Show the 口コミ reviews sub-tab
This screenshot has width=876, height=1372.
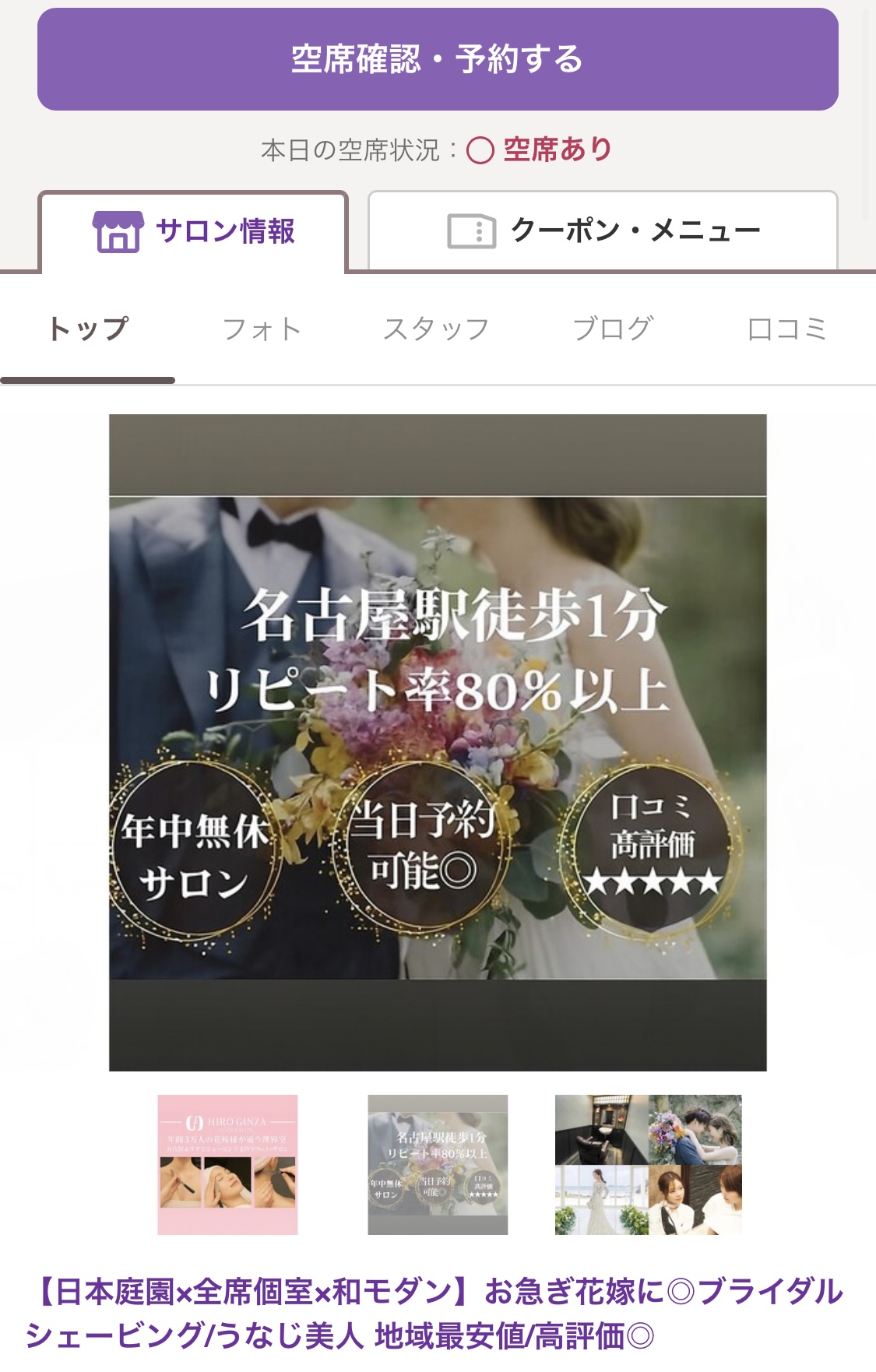coord(786,329)
